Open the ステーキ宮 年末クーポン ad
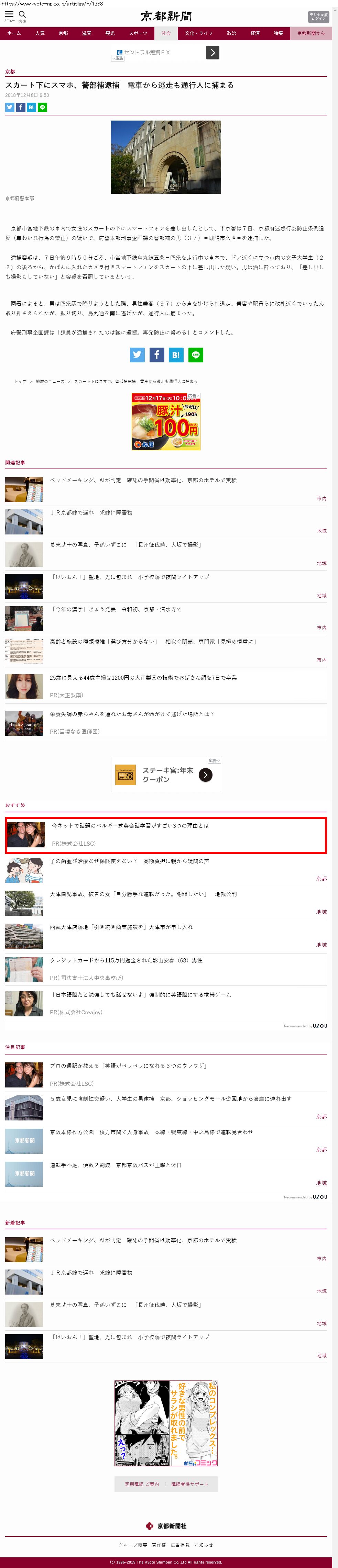338x1568 pixels. pyautogui.click(x=166, y=774)
